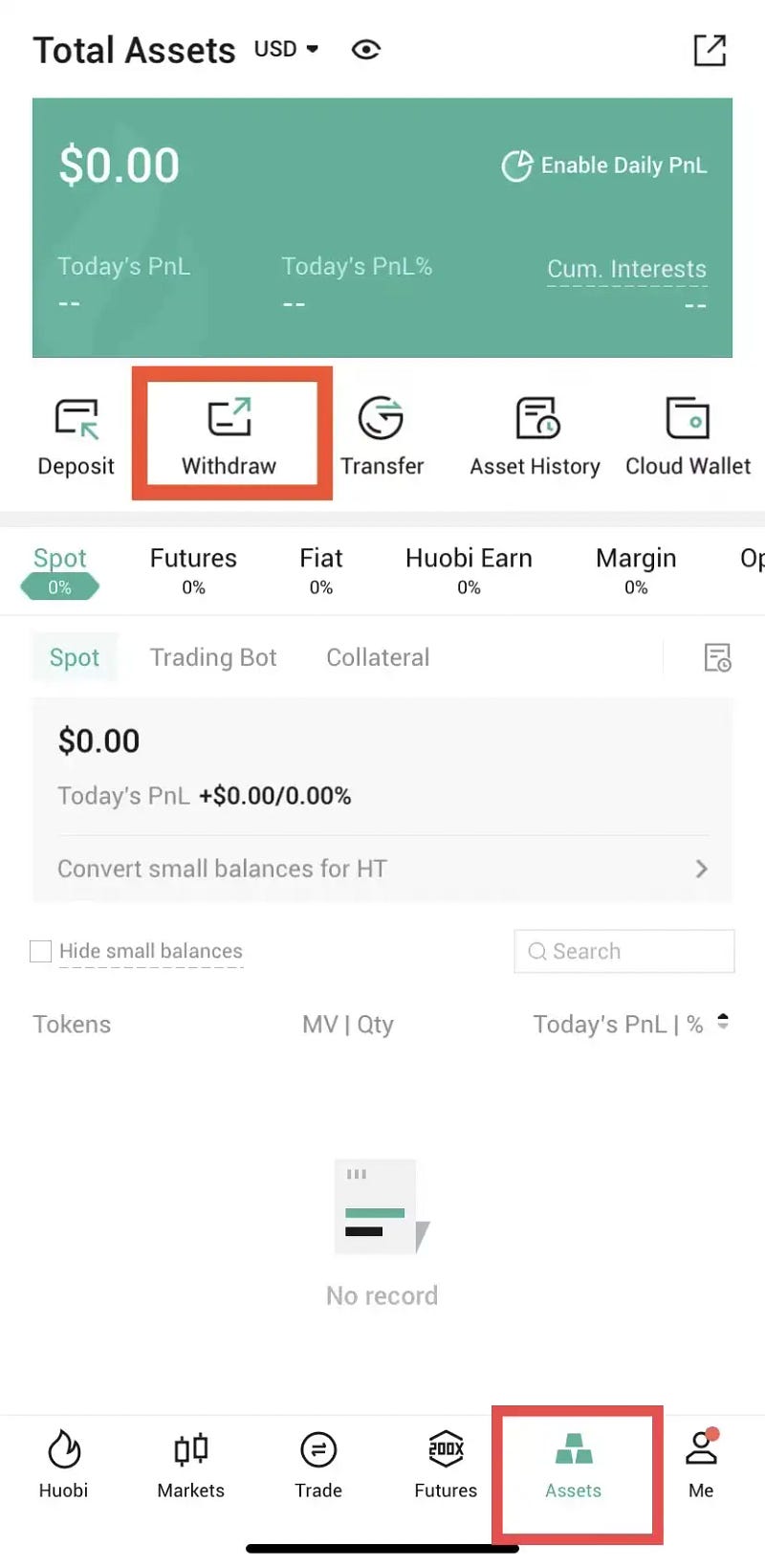
Task: Switch to the Huobi Earn tab
Action: [x=469, y=569]
